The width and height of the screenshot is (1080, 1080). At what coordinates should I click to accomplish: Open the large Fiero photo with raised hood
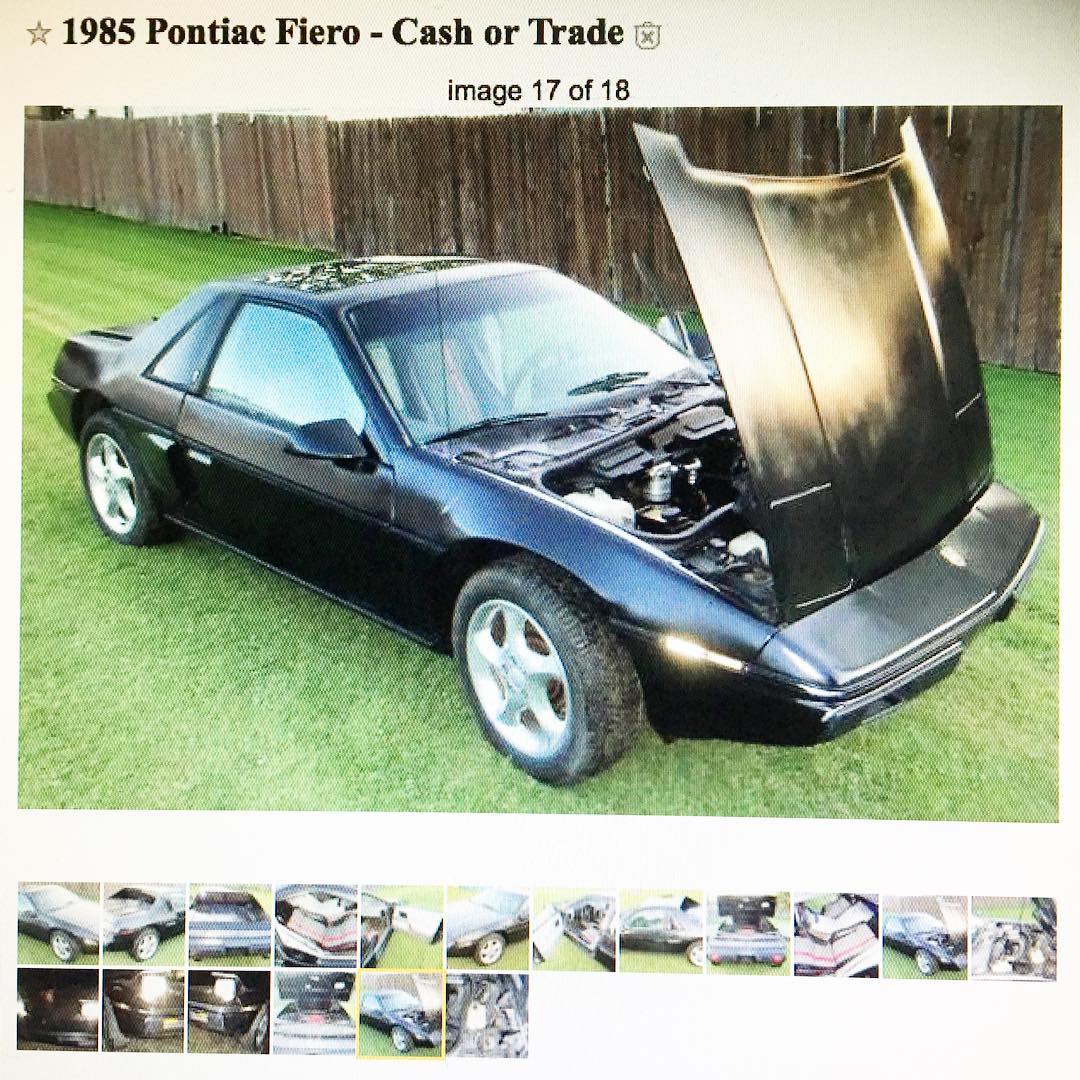pyautogui.click(x=539, y=462)
